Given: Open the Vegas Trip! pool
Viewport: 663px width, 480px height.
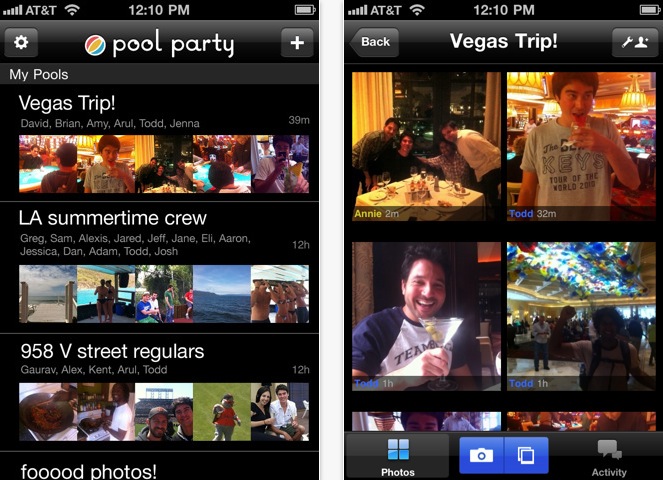Looking at the screenshot, I should (x=67, y=103).
